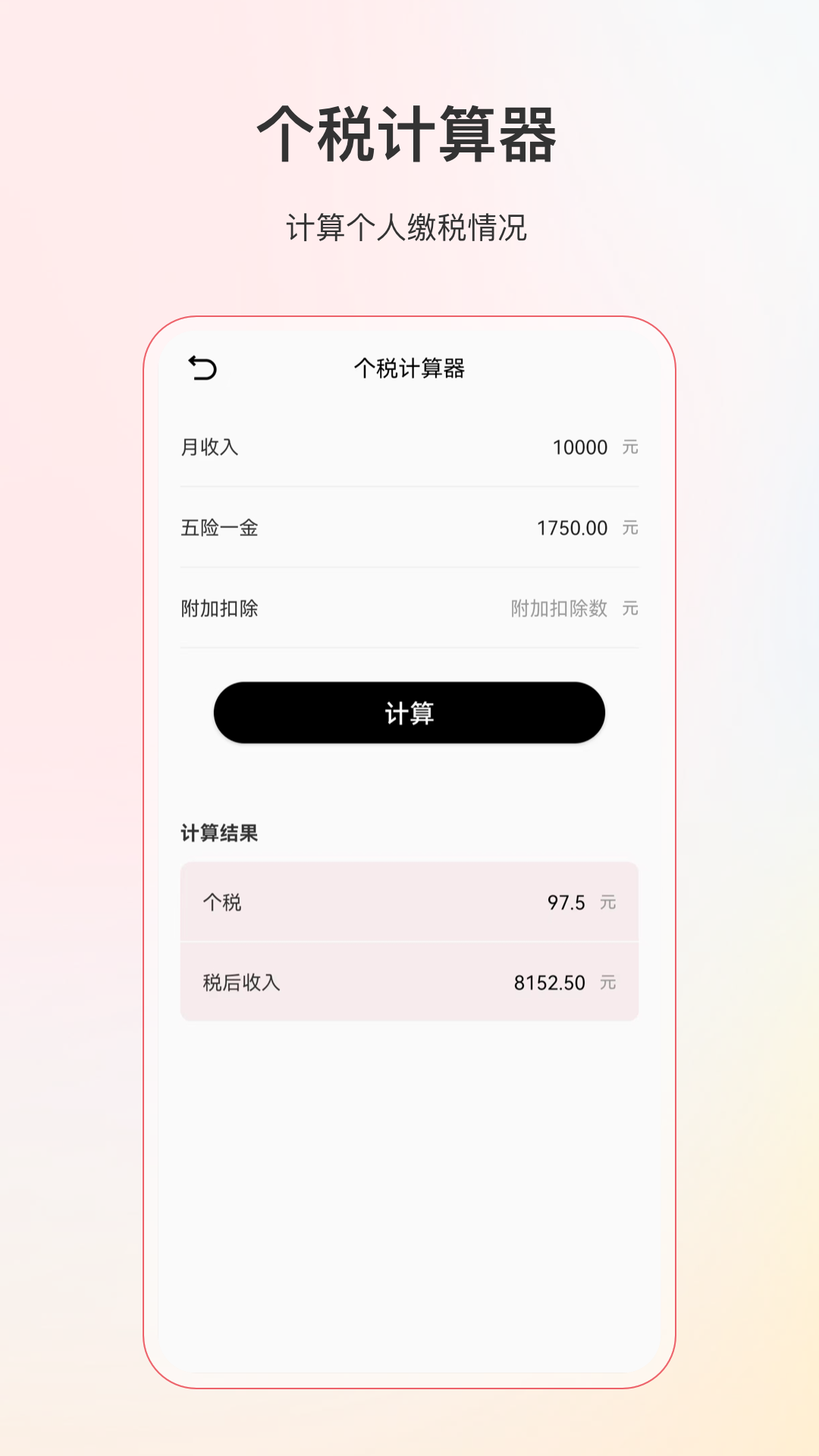Click the 个税计算器 page title
The width and height of the screenshot is (819, 1456).
pos(409,369)
